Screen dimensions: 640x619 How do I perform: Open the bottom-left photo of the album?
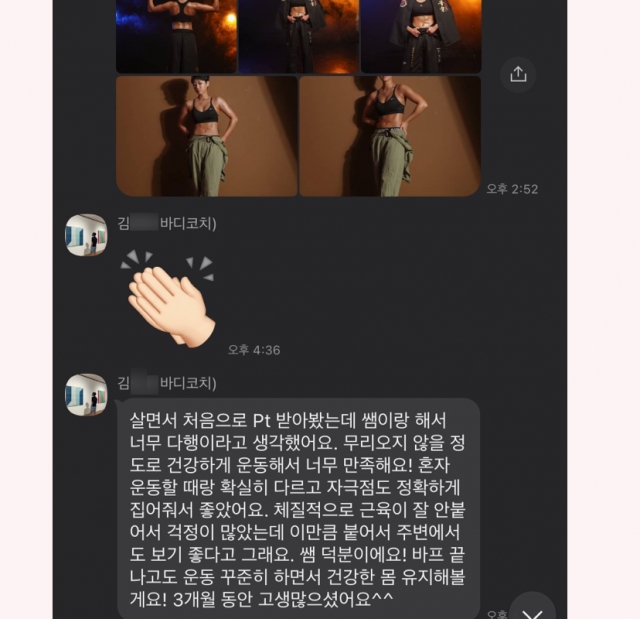point(206,136)
